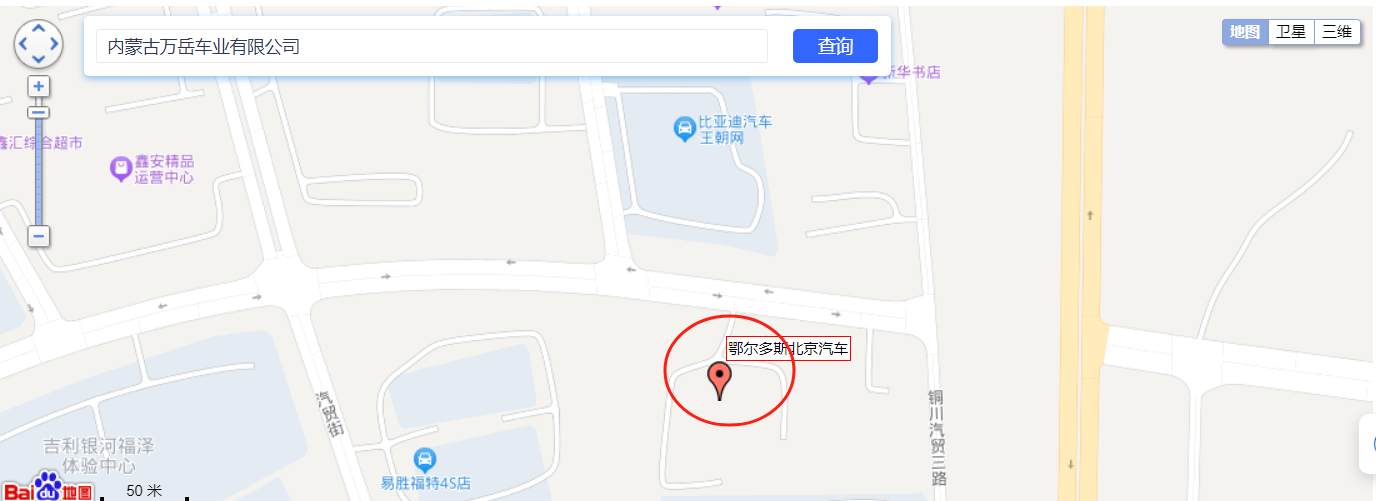Switch to the 卫星 satellite view
The width and height of the screenshot is (1376, 501).
point(1291,32)
